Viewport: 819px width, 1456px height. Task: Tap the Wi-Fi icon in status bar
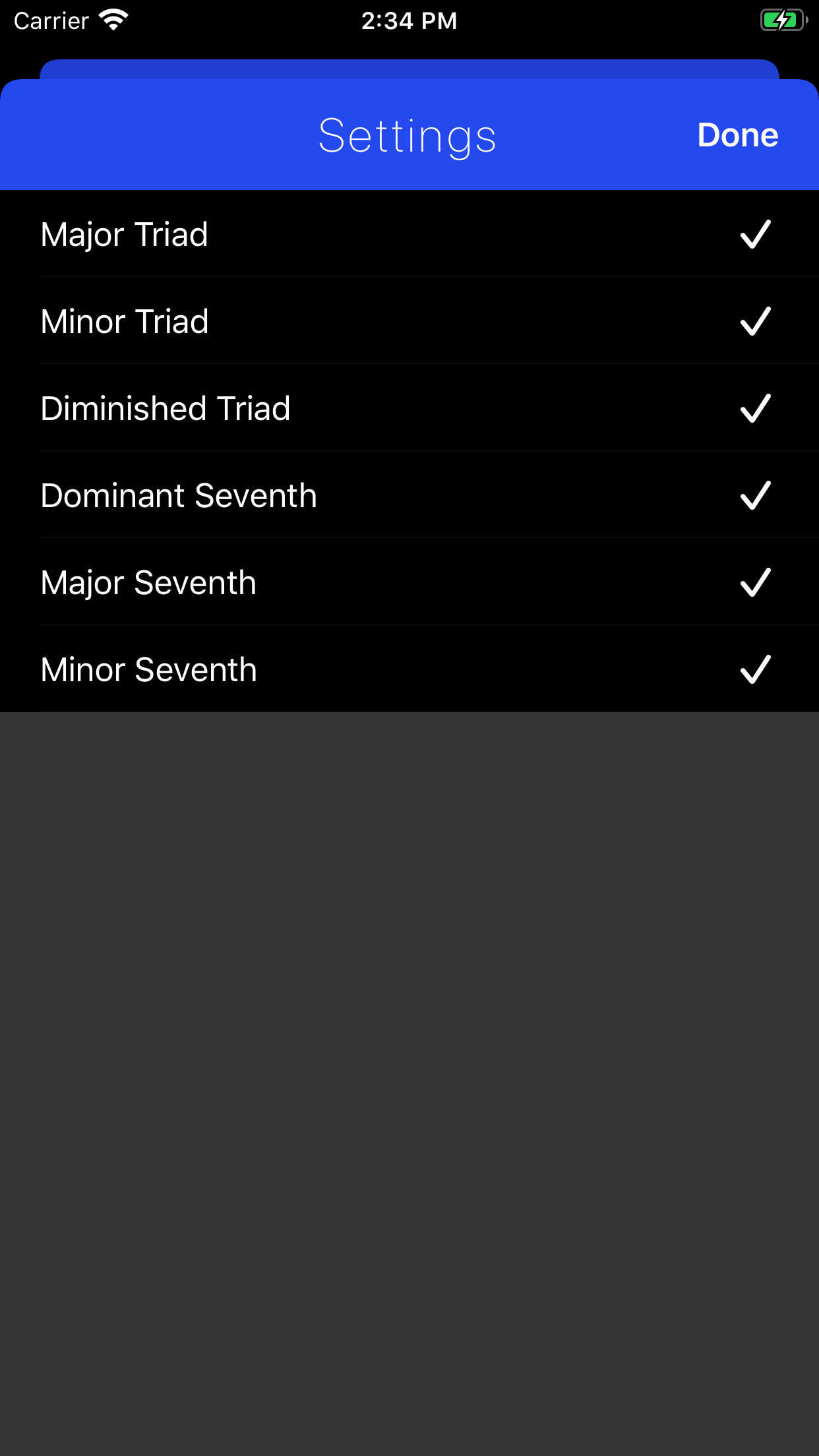[x=113, y=20]
